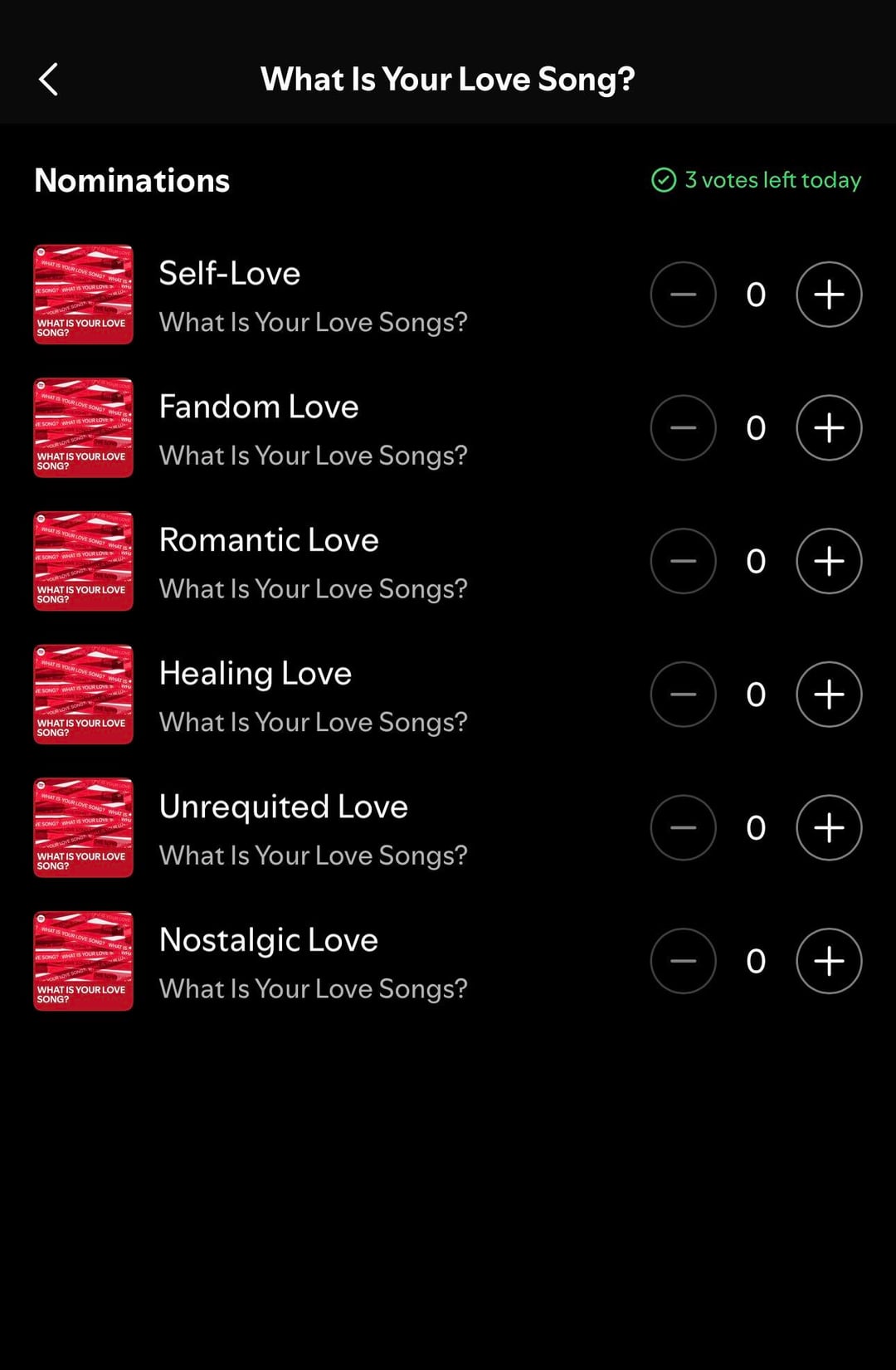
Task: Remove a vote from Self-Love
Action: click(683, 295)
